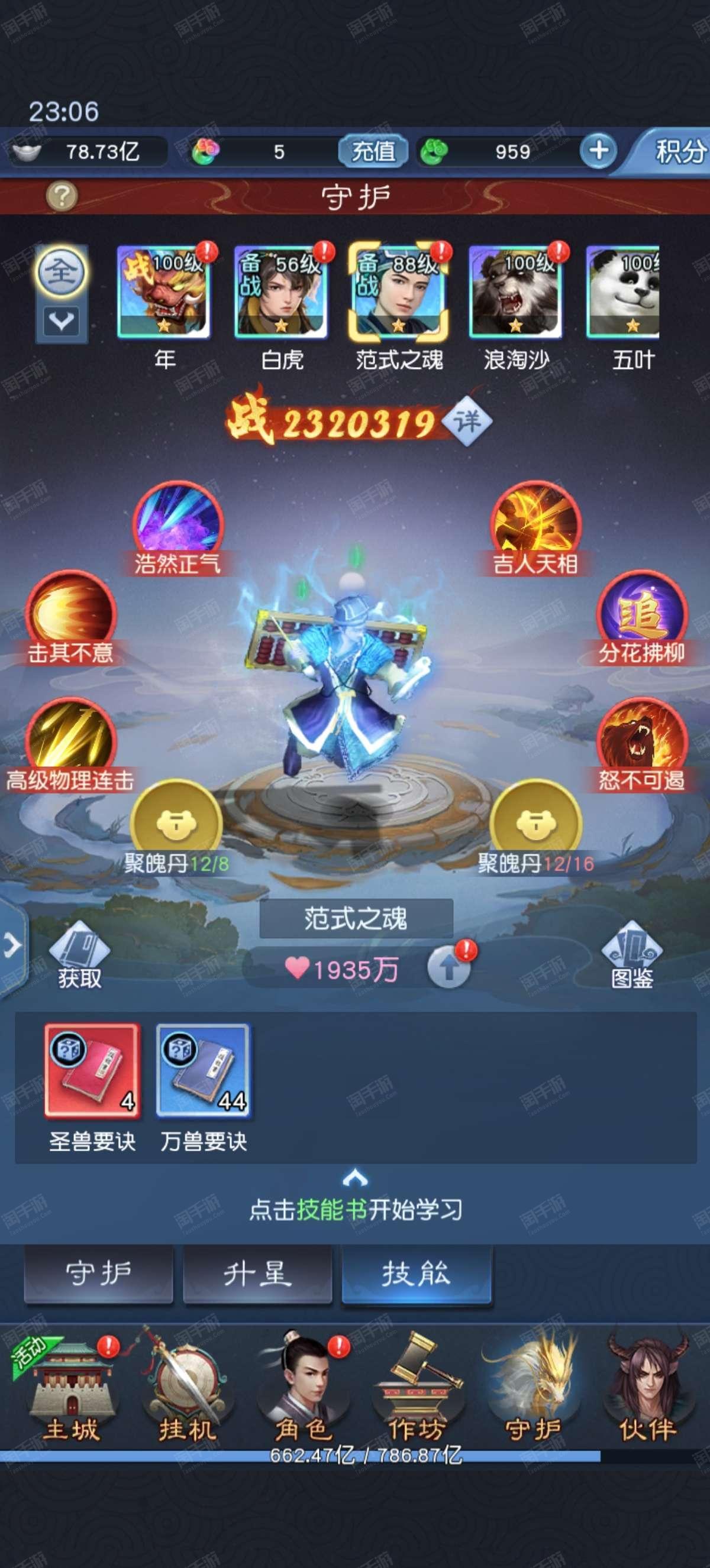Switch to the 守护 sub-tab
710x1568 pixels.
(x=99, y=1275)
